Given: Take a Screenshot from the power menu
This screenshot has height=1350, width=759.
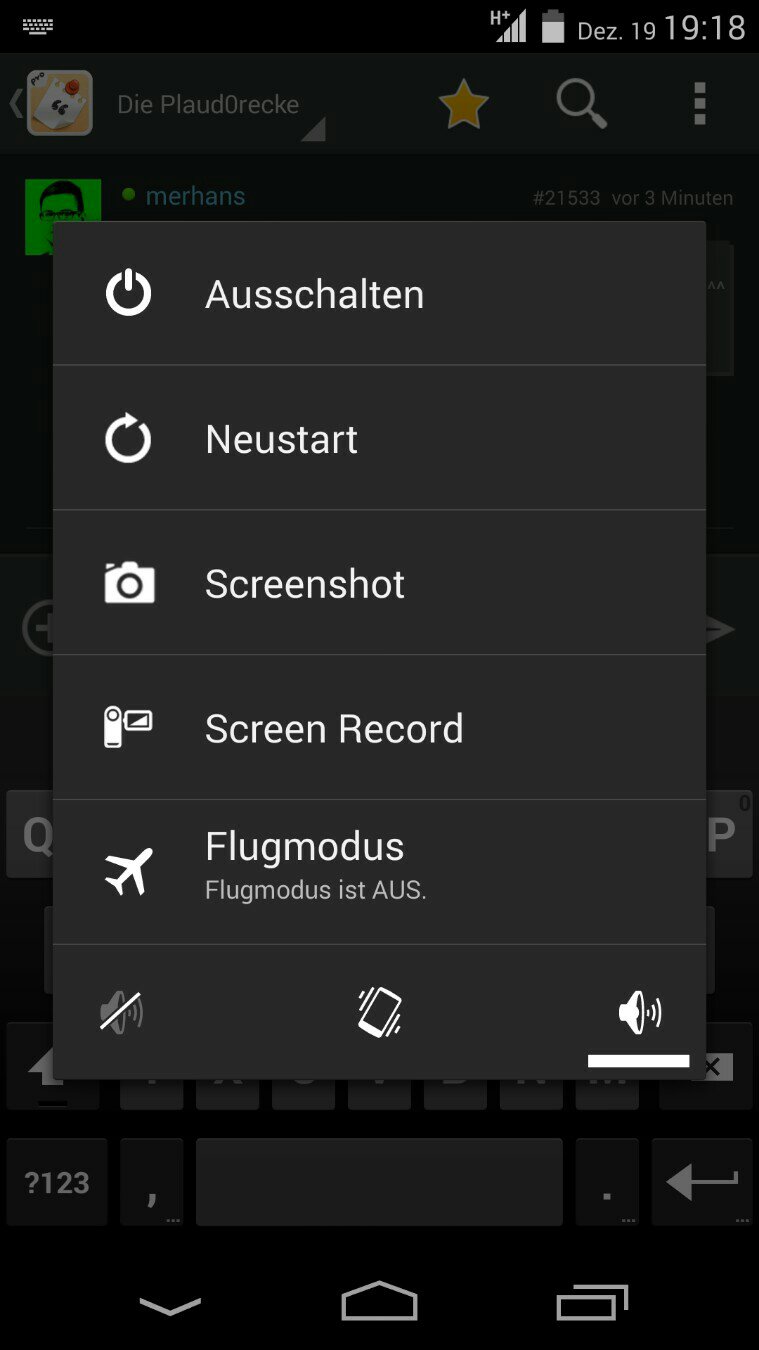Looking at the screenshot, I should [x=379, y=584].
